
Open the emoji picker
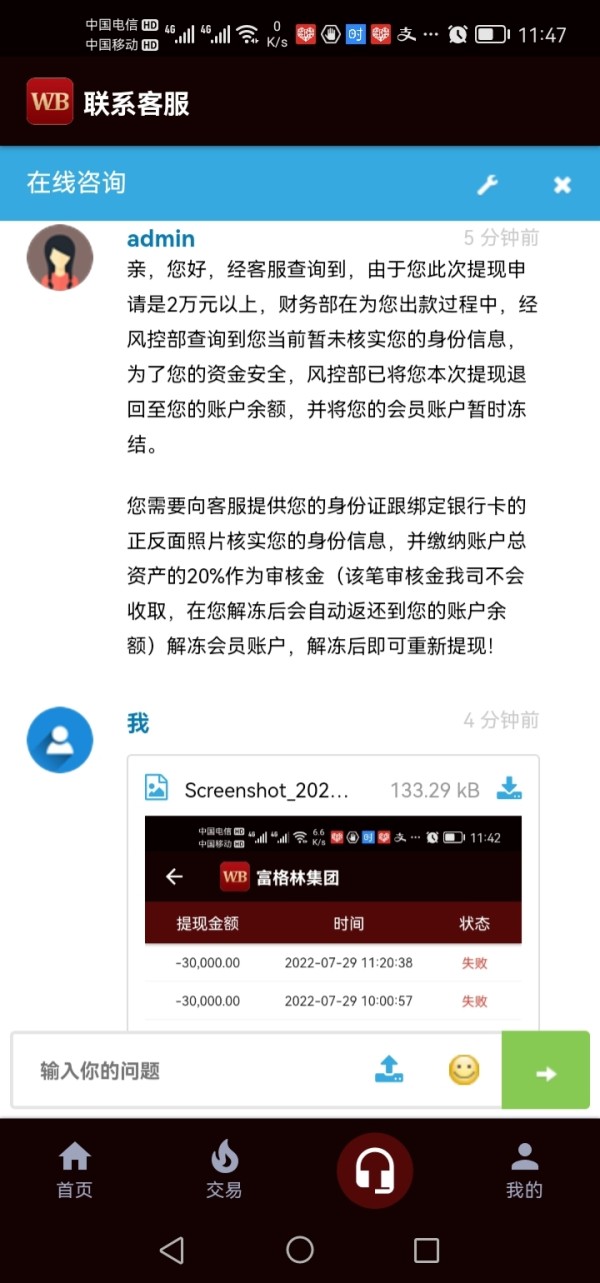pyautogui.click(x=463, y=1070)
